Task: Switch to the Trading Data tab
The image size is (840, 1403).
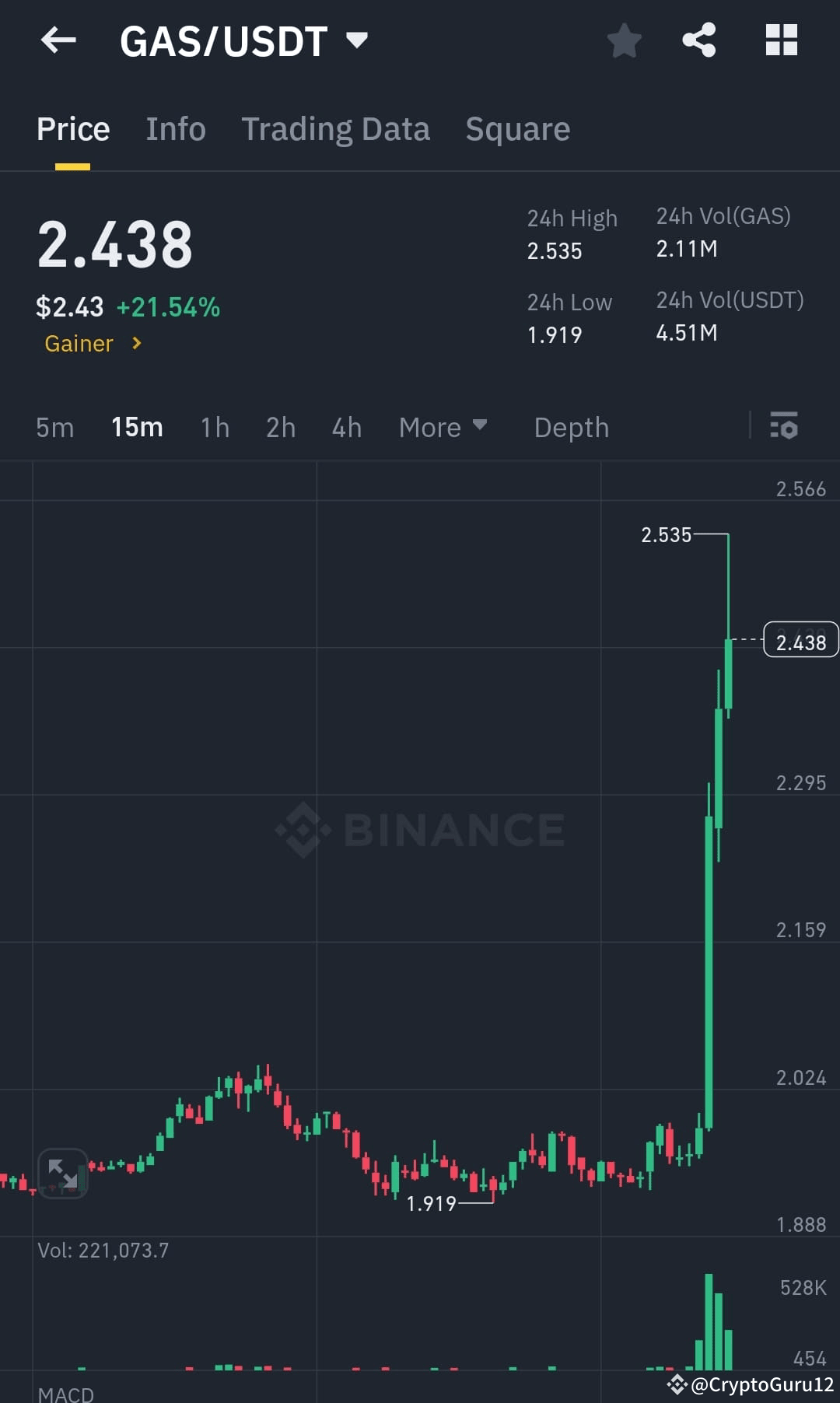Action: coord(336,128)
